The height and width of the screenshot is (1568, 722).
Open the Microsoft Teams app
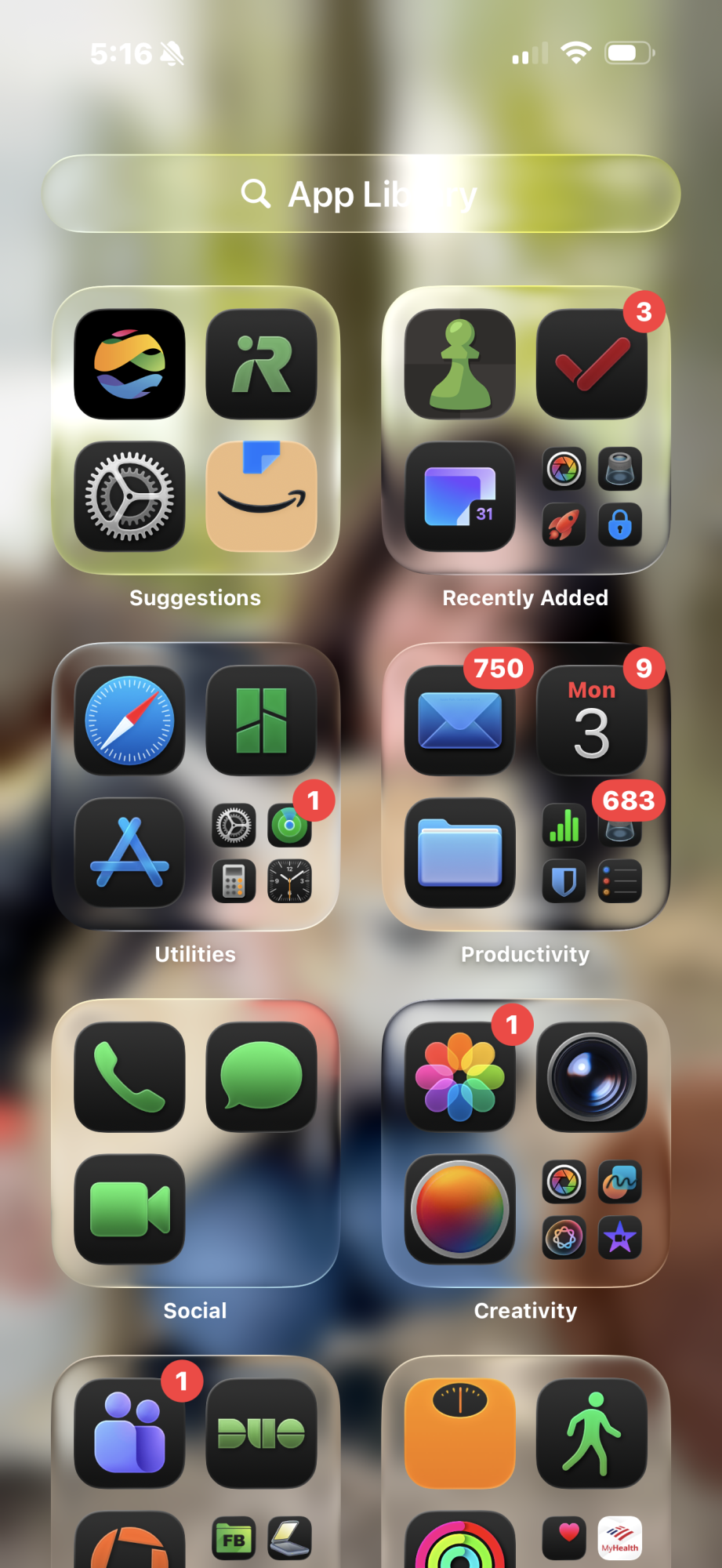click(129, 1433)
